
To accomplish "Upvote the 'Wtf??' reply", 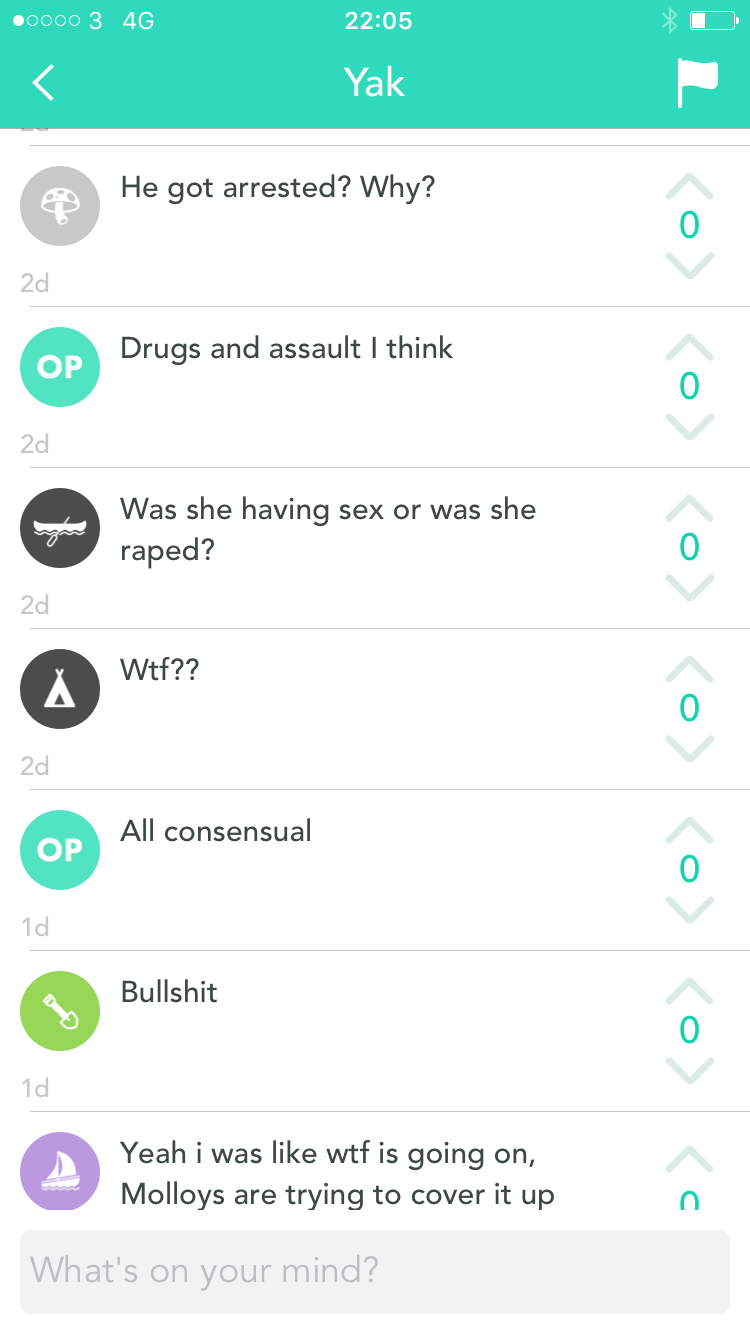I will coord(689,669).
